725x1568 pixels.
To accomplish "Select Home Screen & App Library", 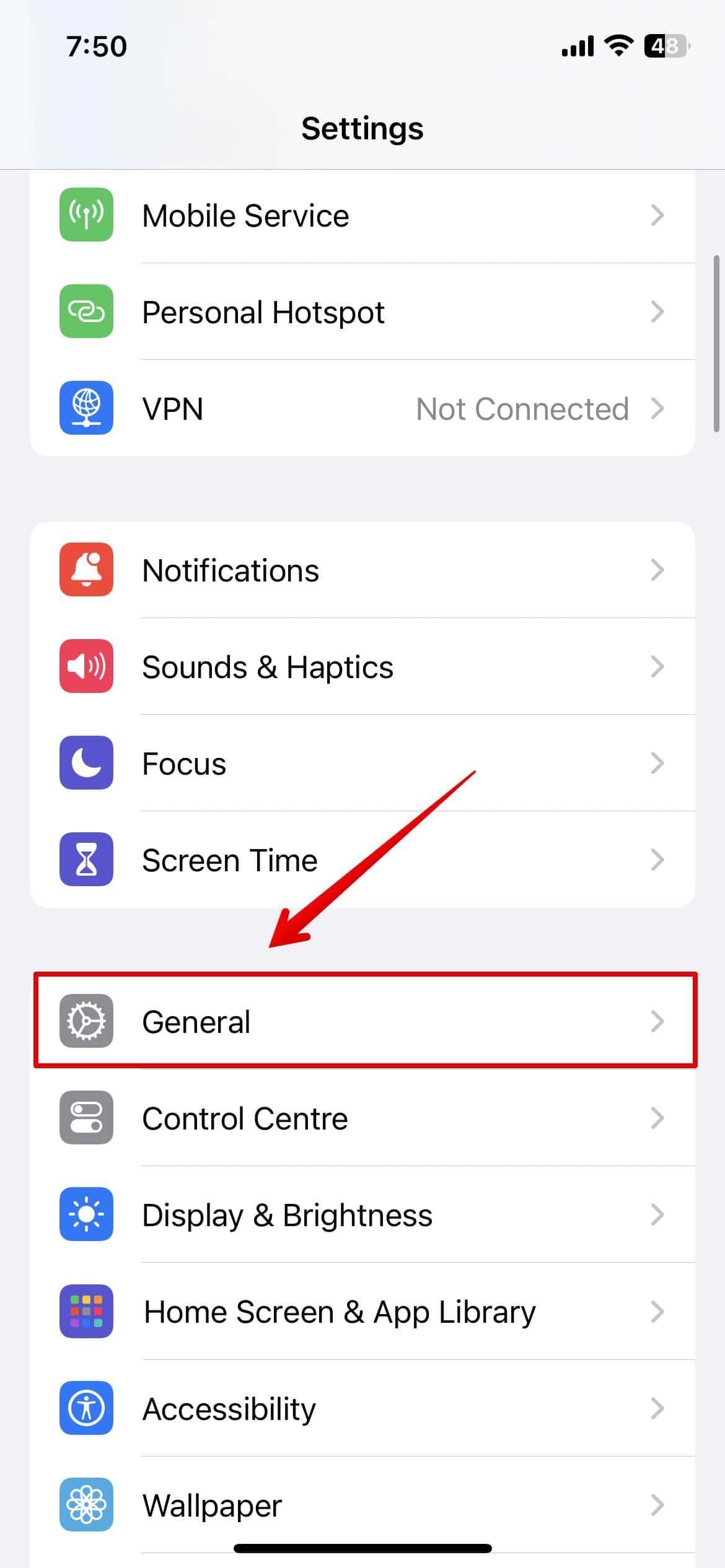I will pyautogui.click(x=362, y=1312).
